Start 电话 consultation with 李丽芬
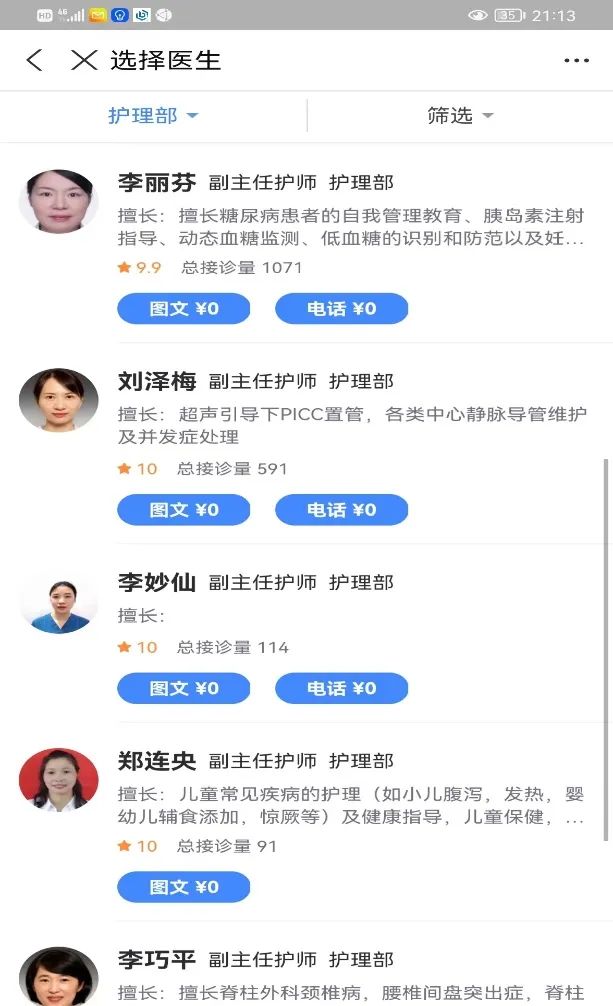Screen dimensions: 613x1006 point(341,309)
